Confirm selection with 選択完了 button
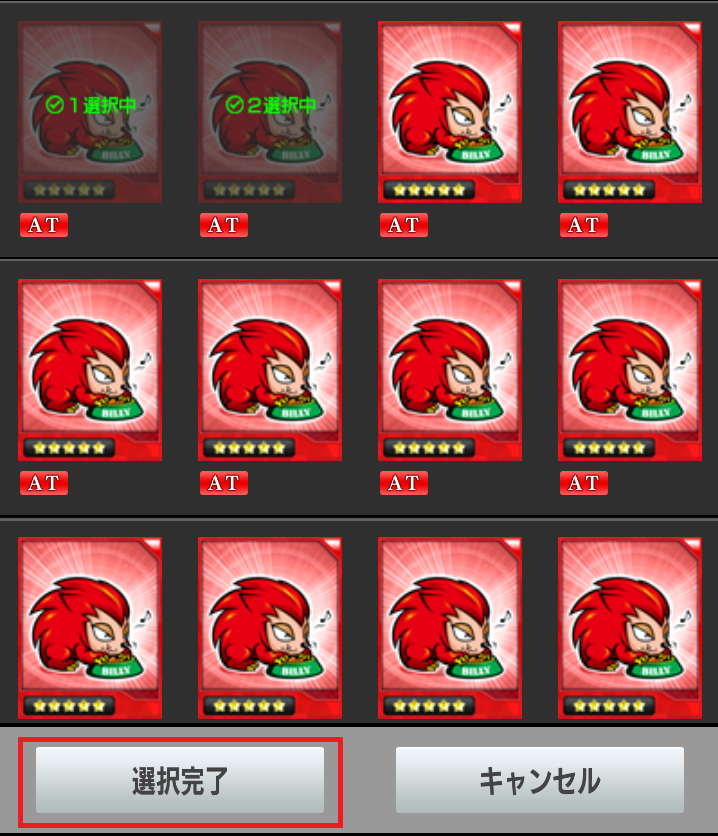Viewport: 718px width, 836px height. tap(180, 780)
